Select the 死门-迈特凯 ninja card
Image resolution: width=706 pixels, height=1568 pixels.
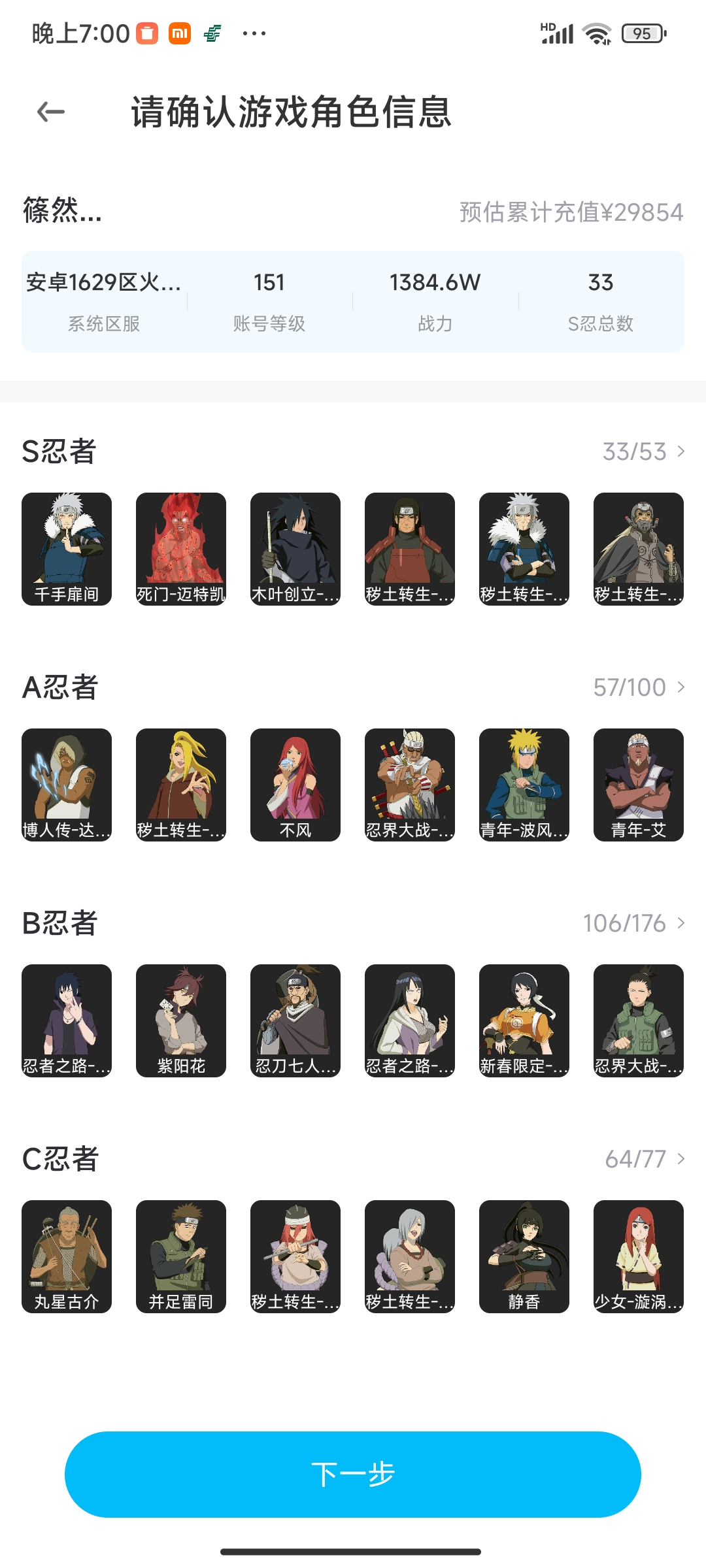coord(181,549)
